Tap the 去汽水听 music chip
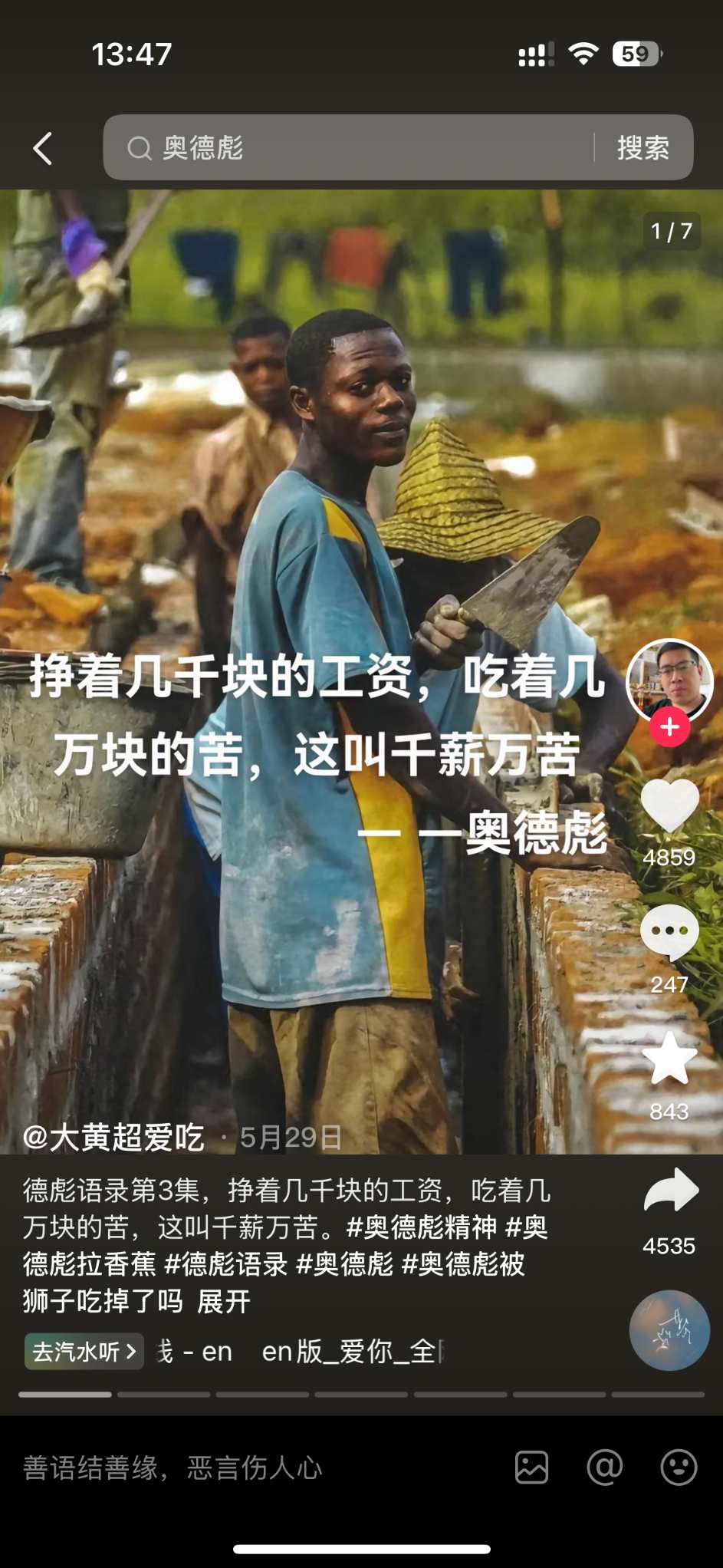The height and width of the screenshot is (1568, 723). [84, 1352]
